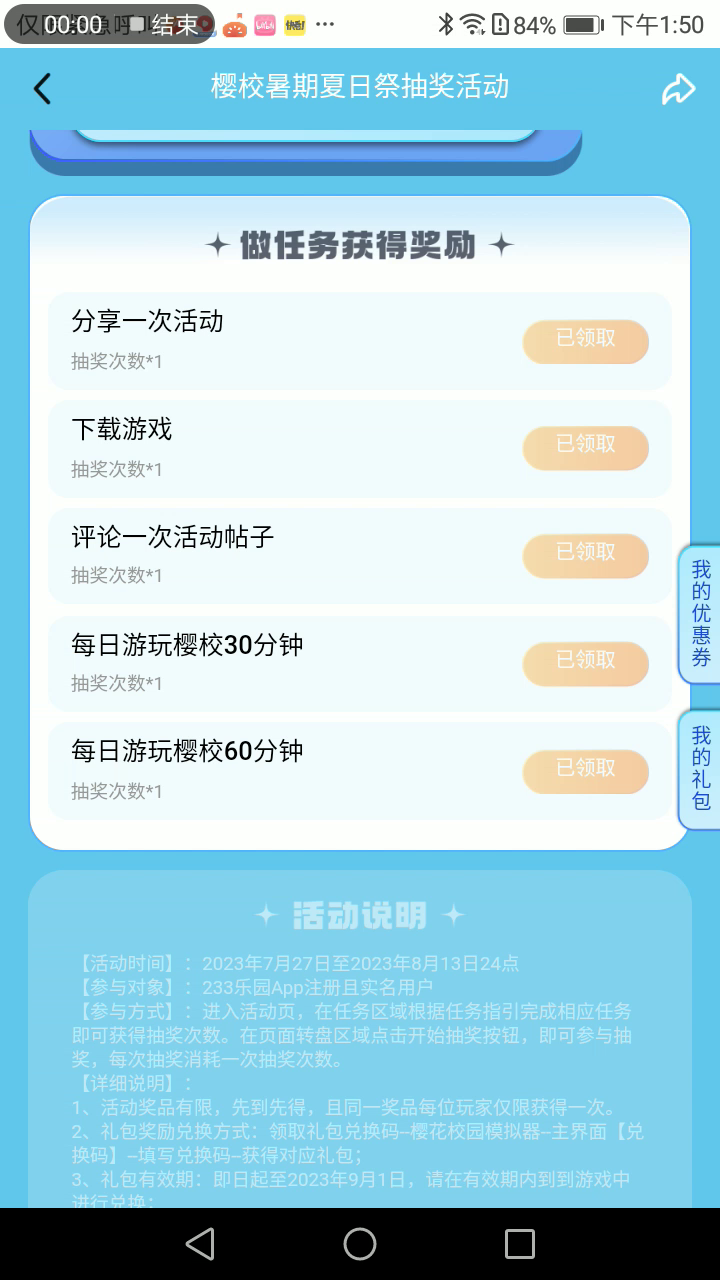This screenshot has height=1280, width=720.
Task: Open 我的优惠券 side tab
Action: pos(700,614)
